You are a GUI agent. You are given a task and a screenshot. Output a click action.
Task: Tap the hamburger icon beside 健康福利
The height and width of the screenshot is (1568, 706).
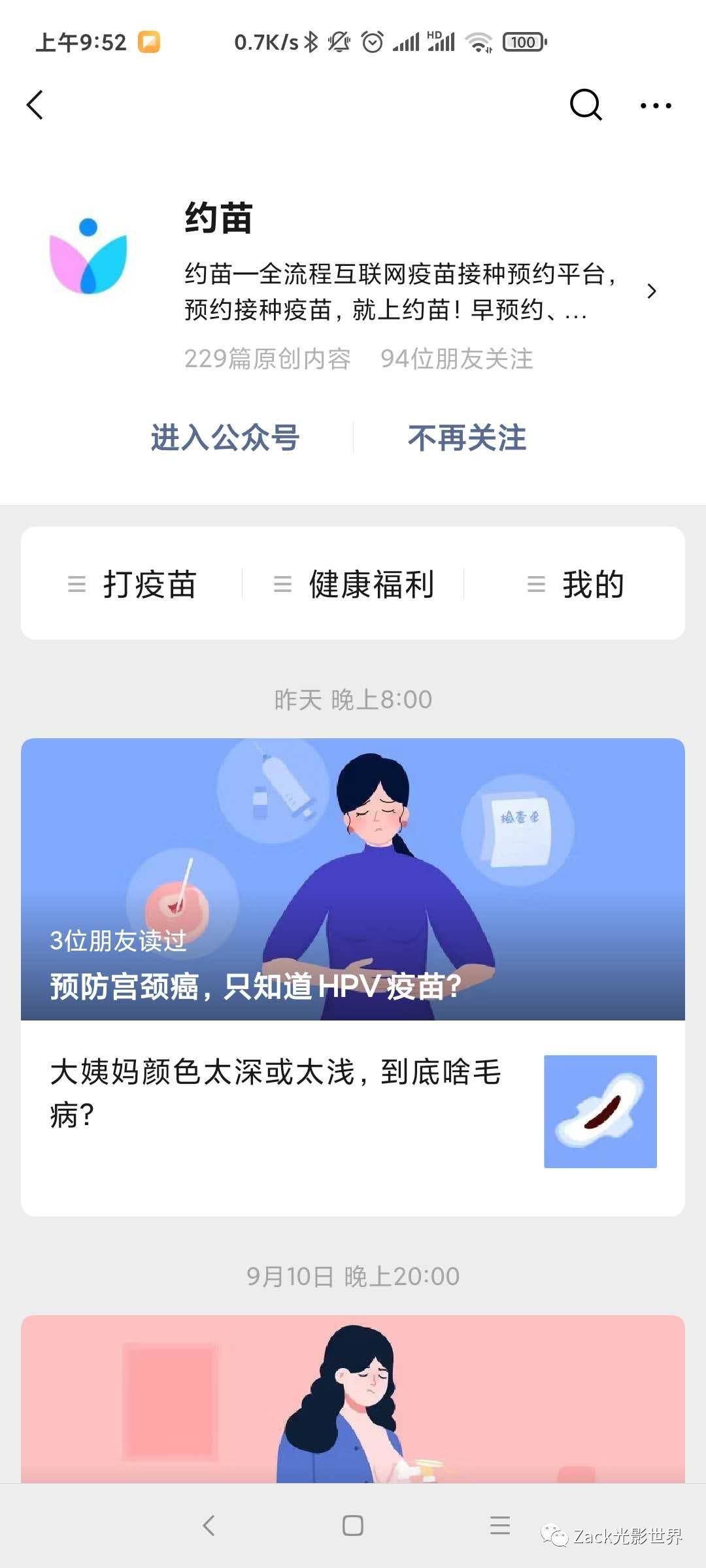281,584
